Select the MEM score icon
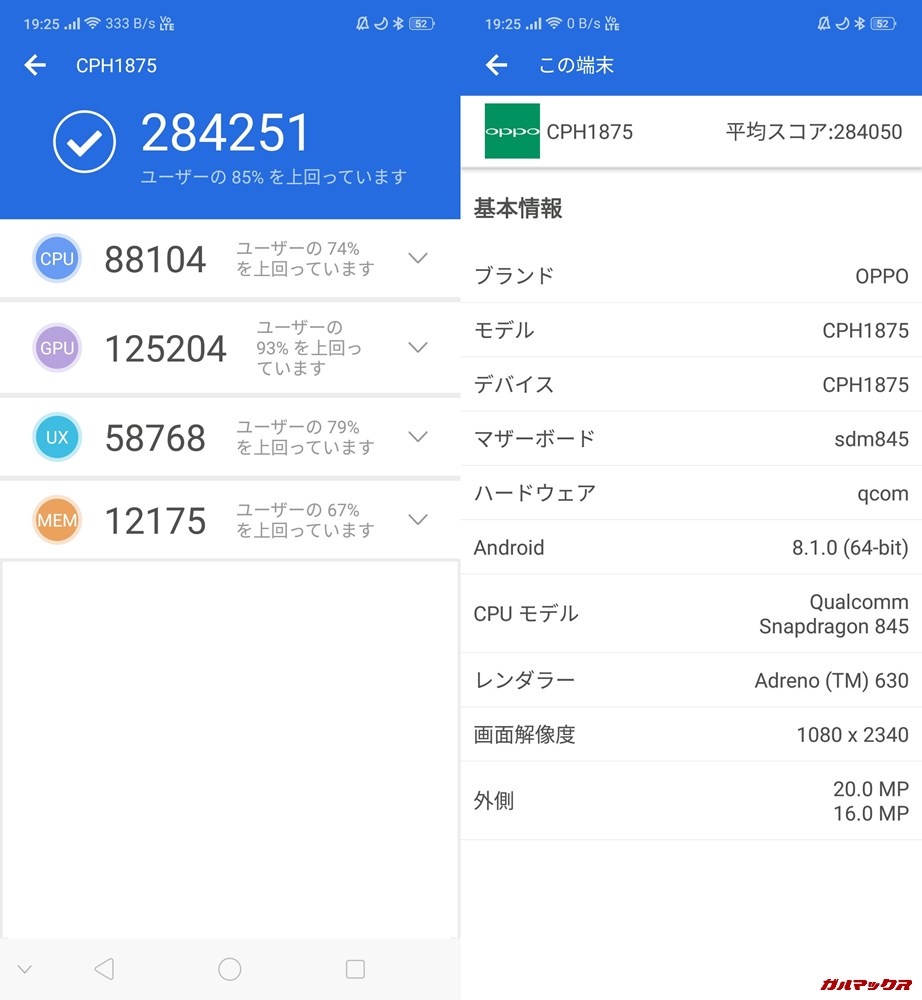 coord(57,520)
